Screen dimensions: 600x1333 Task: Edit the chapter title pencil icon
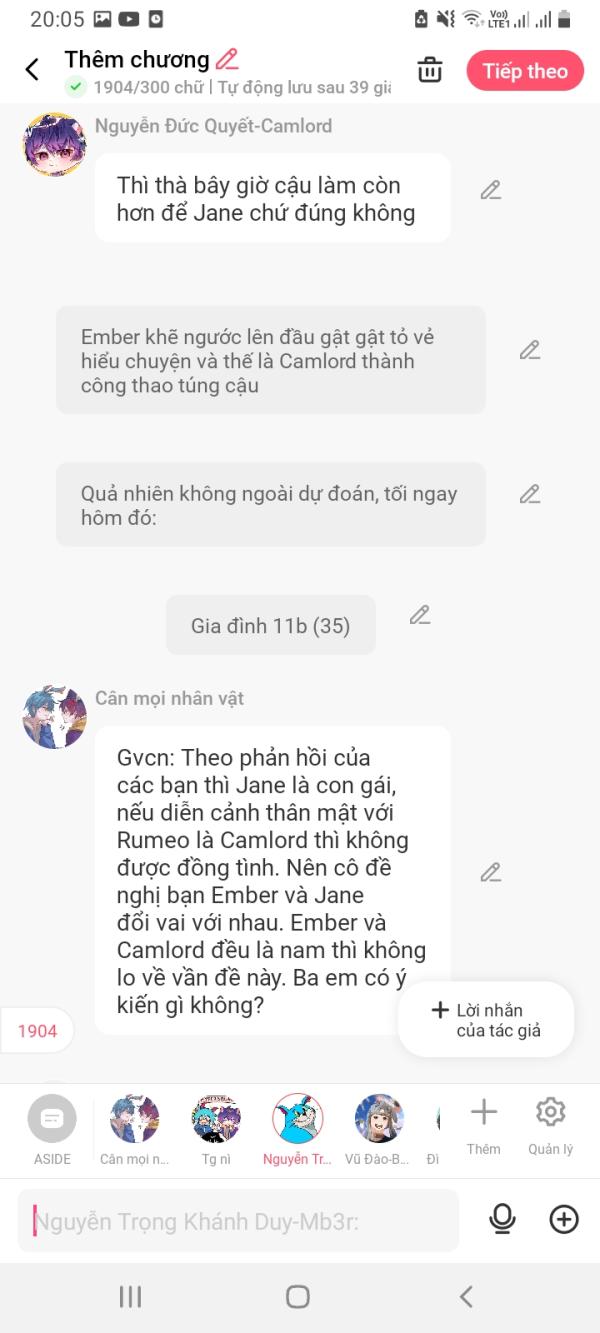tap(228, 59)
